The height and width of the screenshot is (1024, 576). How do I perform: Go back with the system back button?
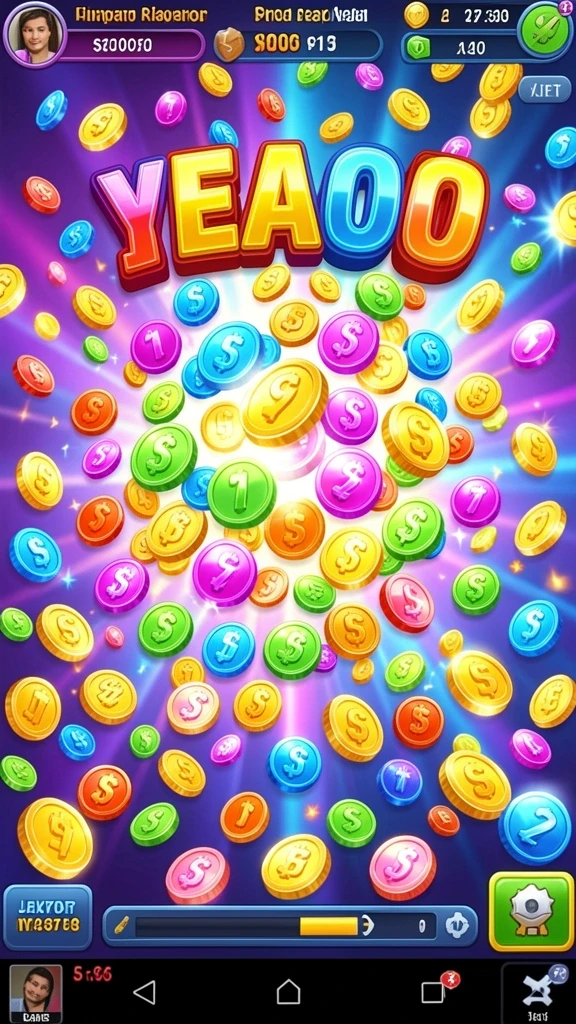click(x=144, y=992)
